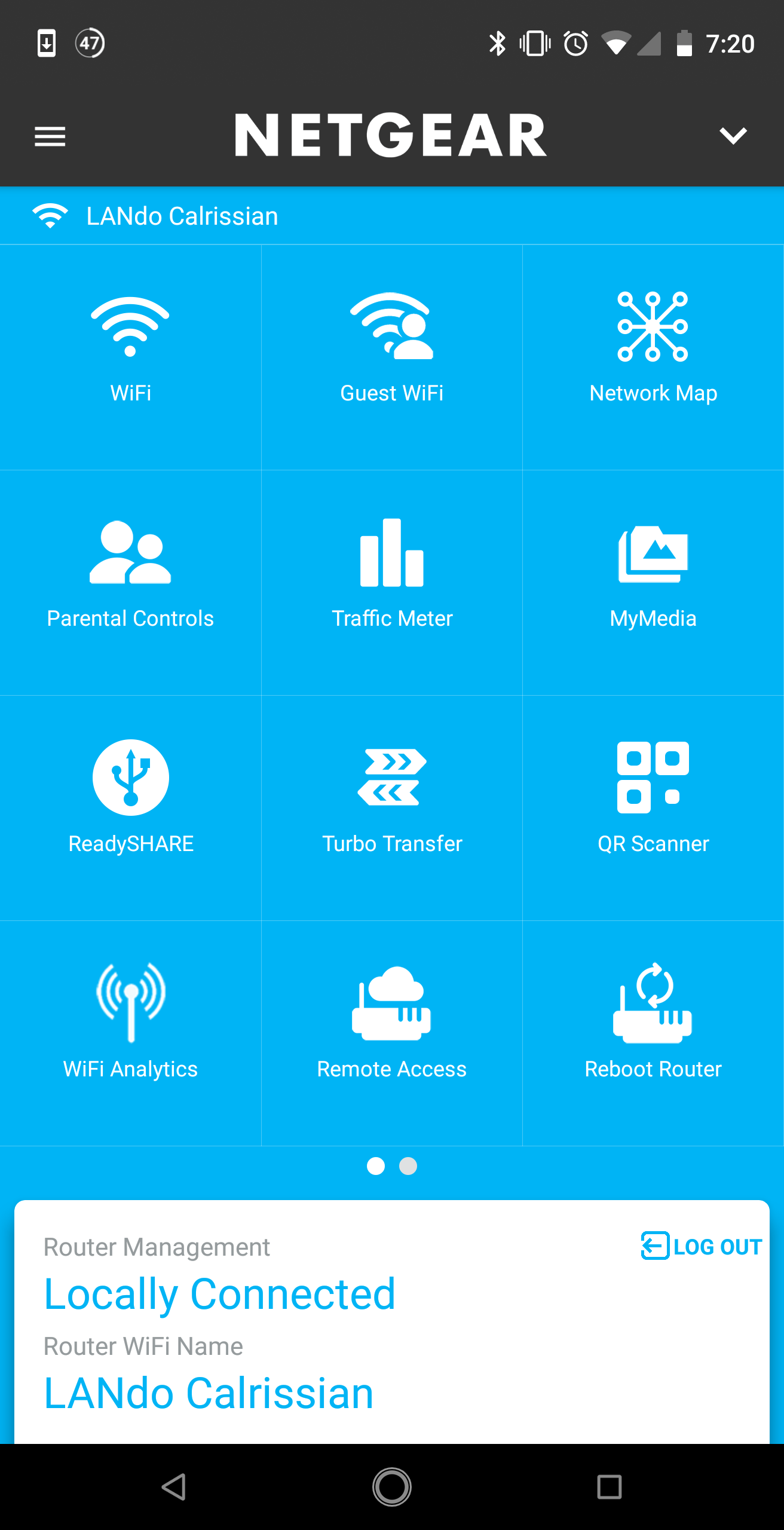The width and height of the screenshot is (784, 1530).
Task: View the Network Map
Action: click(653, 357)
